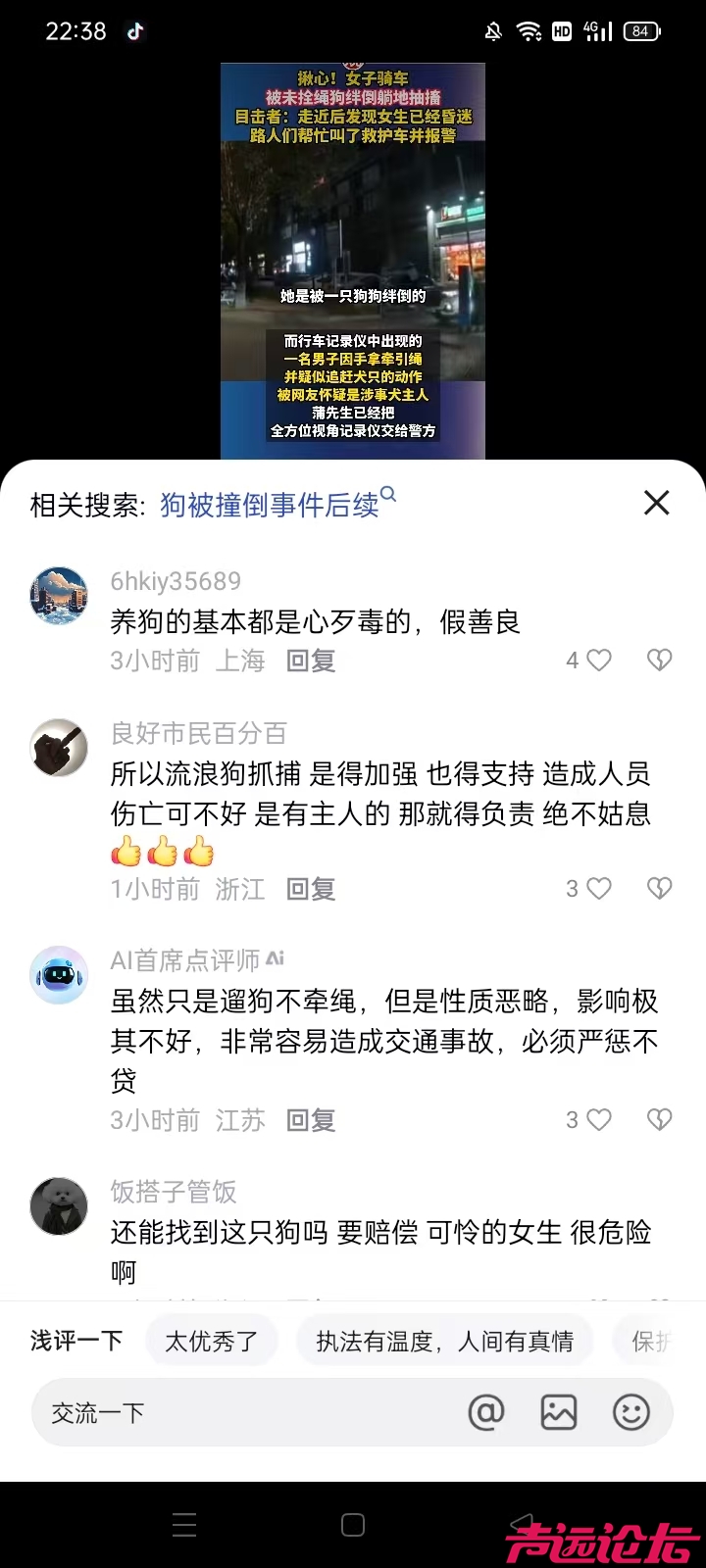The height and width of the screenshot is (1568, 706).
Task: Reply to AI首席点评师's comment
Action: coord(311,1121)
